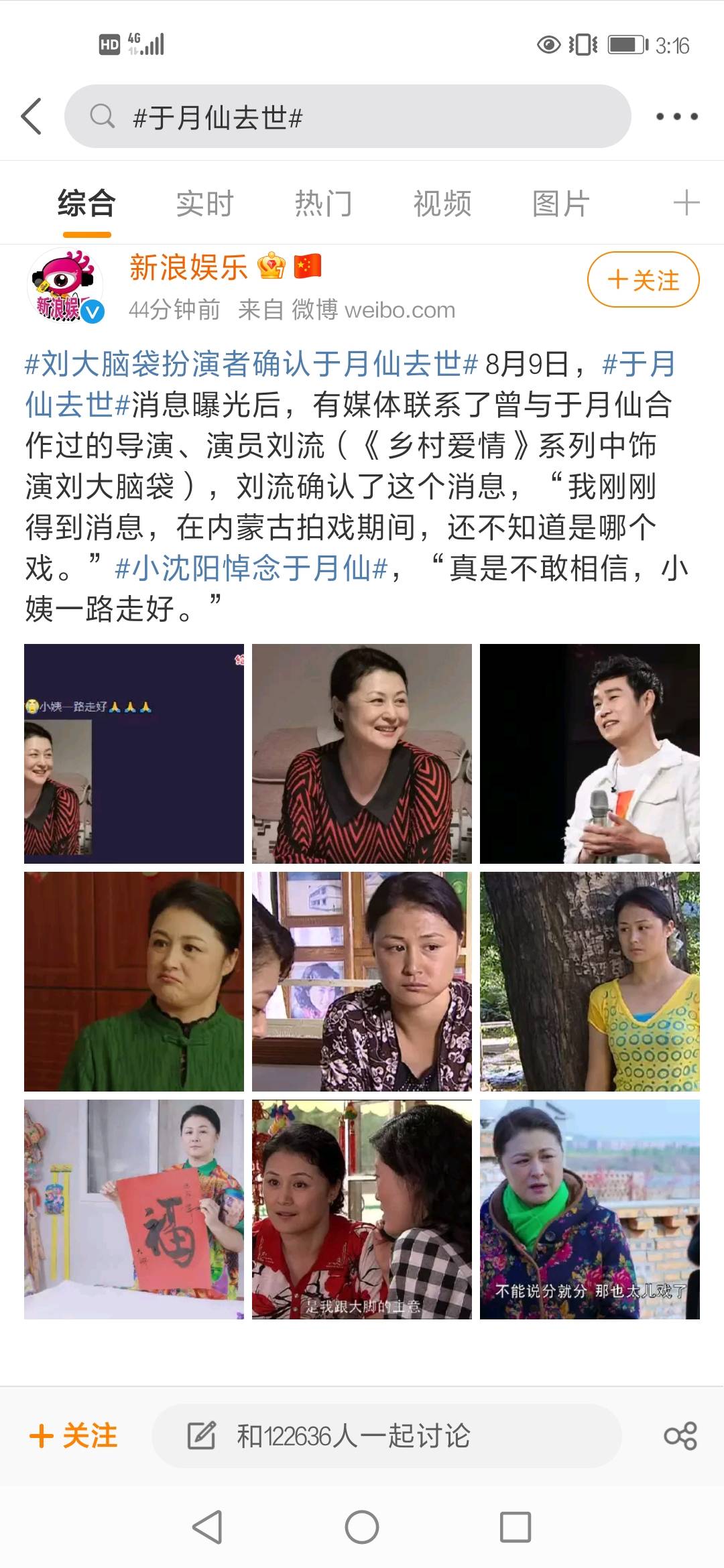Open the three-dot overflow menu

tap(676, 118)
